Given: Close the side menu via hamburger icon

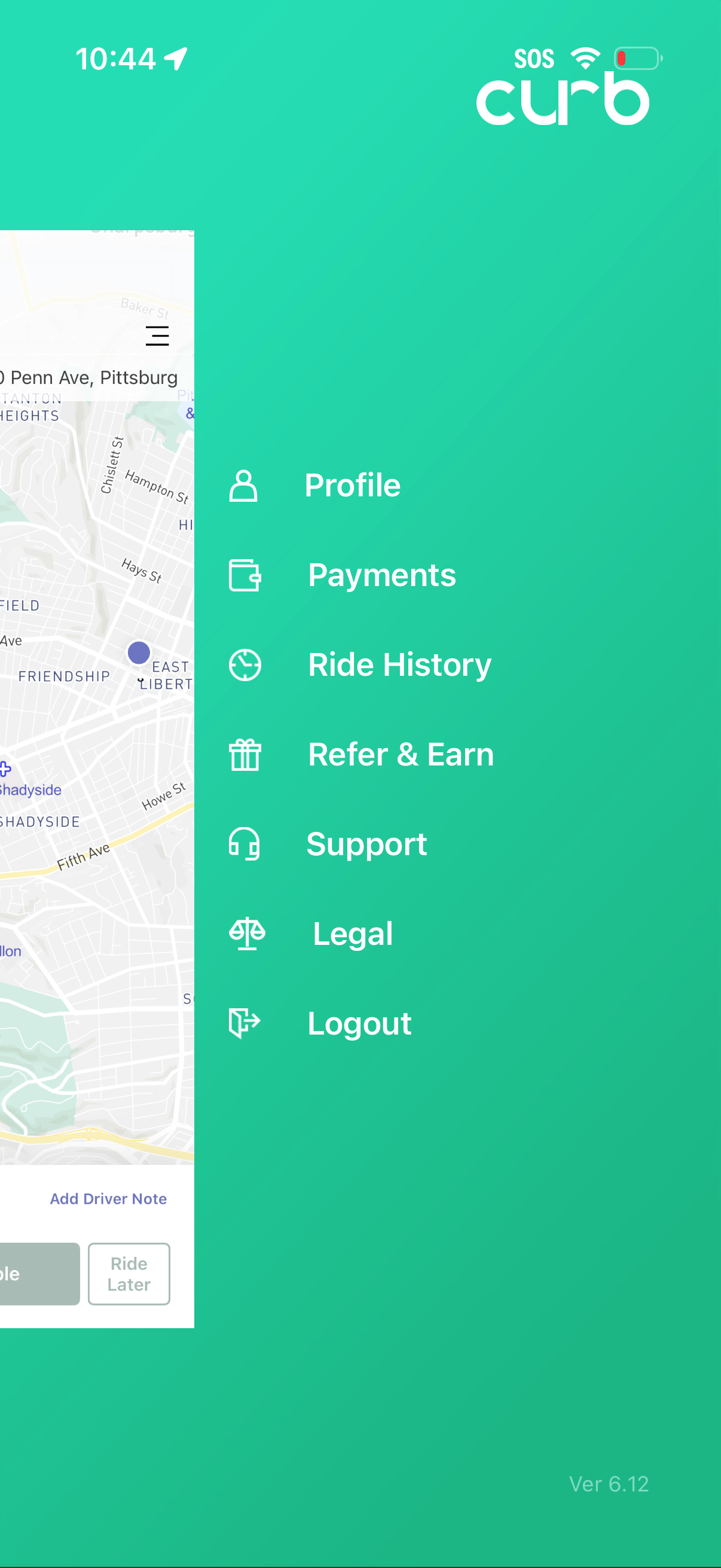Looking at the screenshot, I should point(157,336).
